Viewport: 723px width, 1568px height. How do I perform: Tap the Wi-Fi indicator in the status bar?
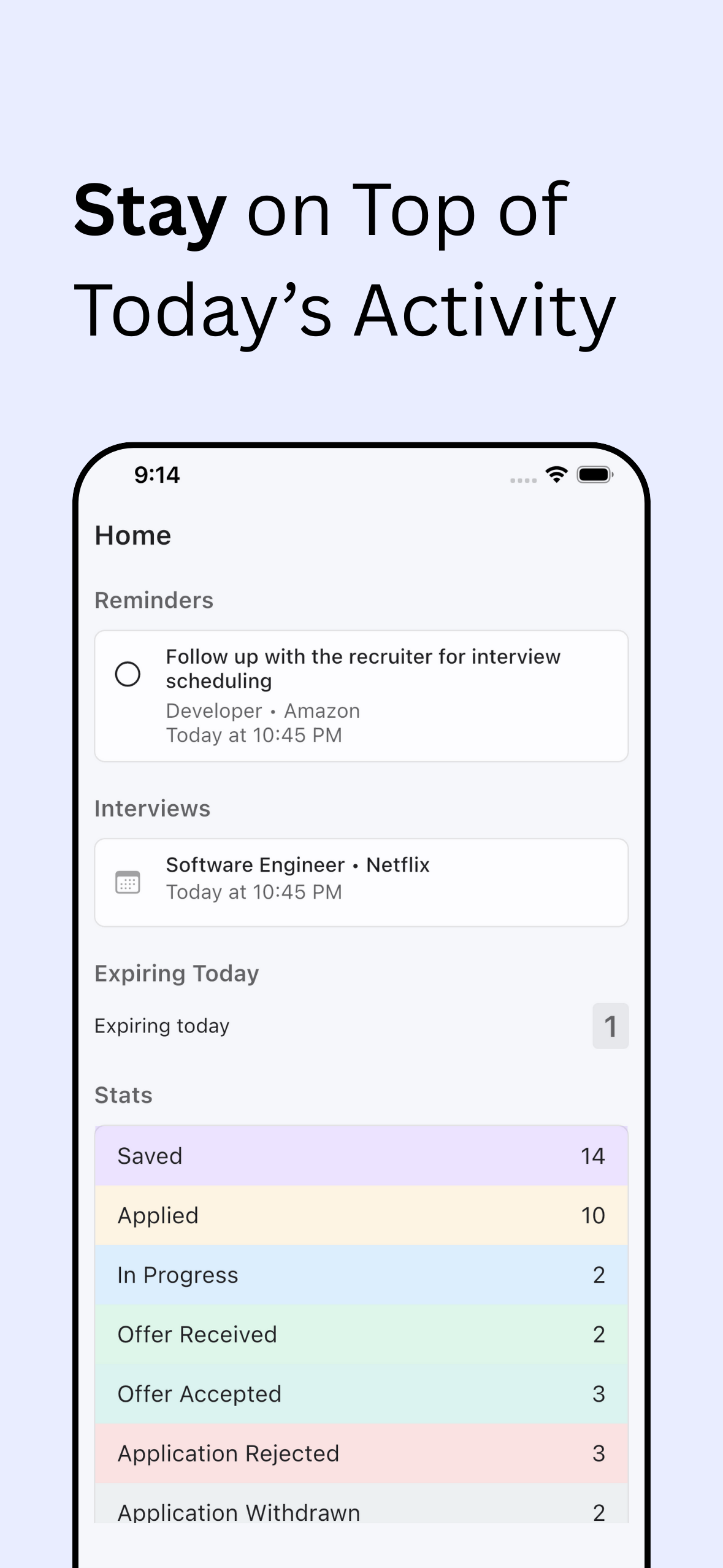(555, 475)
